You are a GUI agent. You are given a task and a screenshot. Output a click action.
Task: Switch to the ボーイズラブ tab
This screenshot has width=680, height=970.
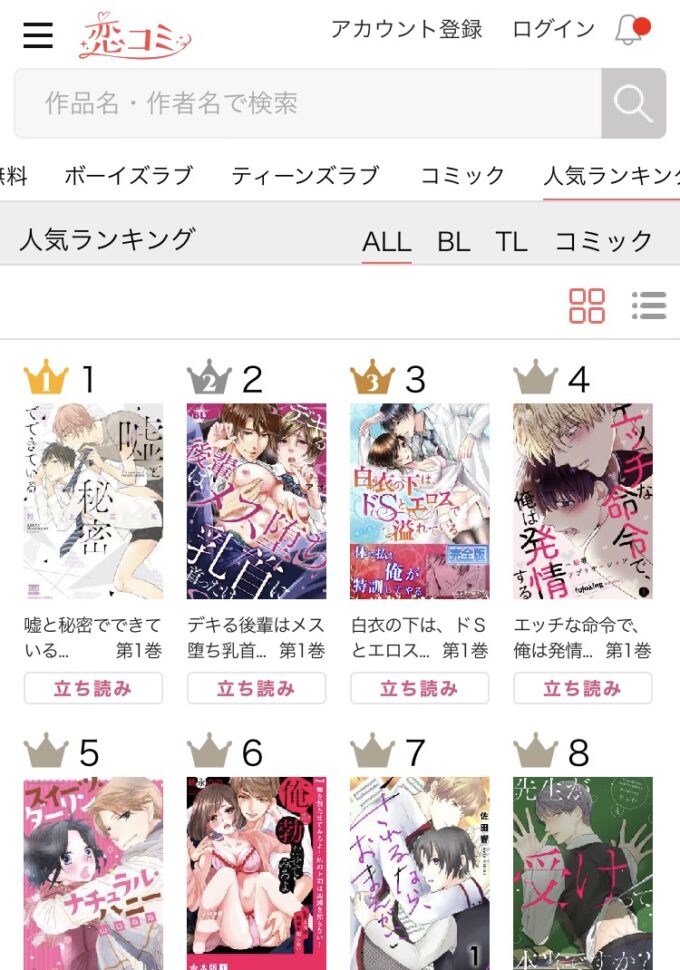[x=128, y=176]
